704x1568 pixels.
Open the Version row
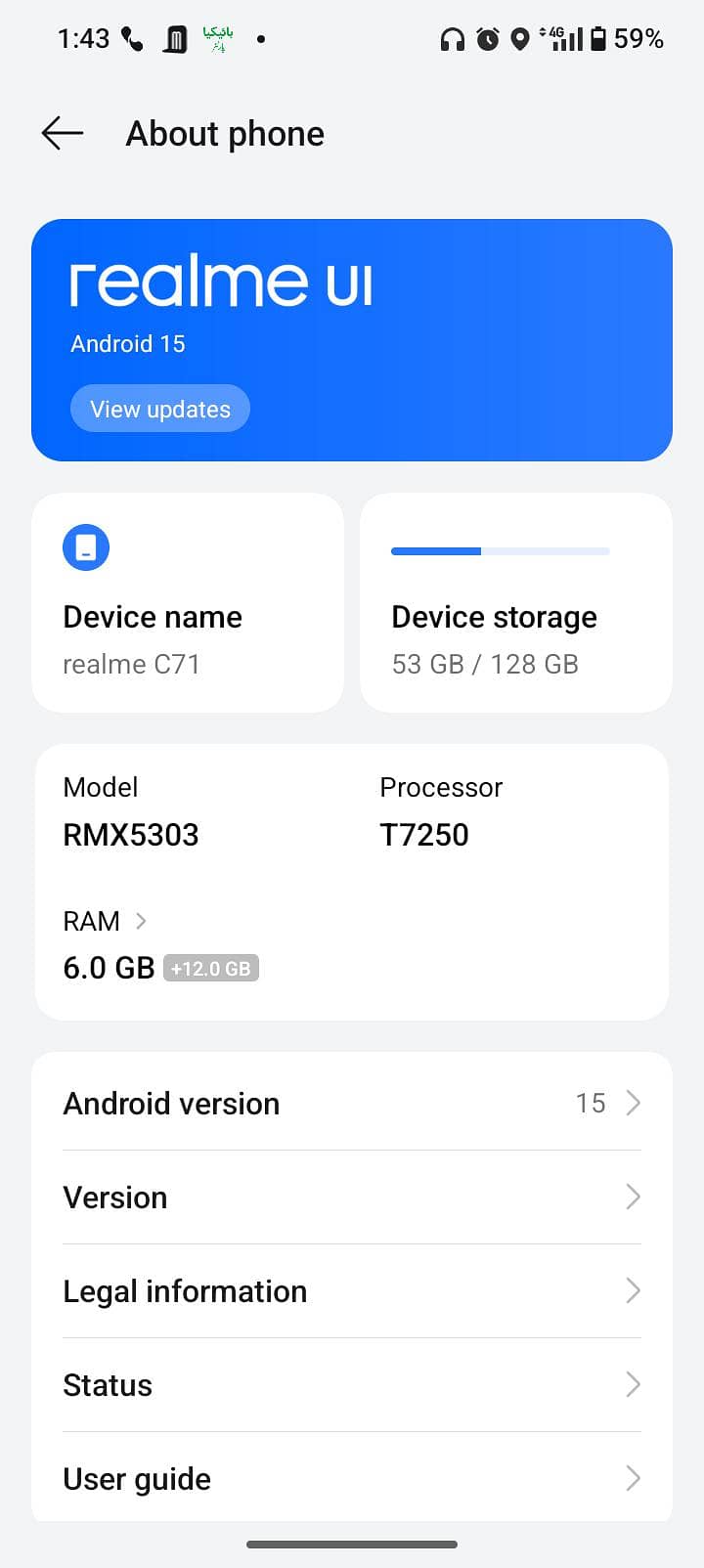[x=352, y=1197]
